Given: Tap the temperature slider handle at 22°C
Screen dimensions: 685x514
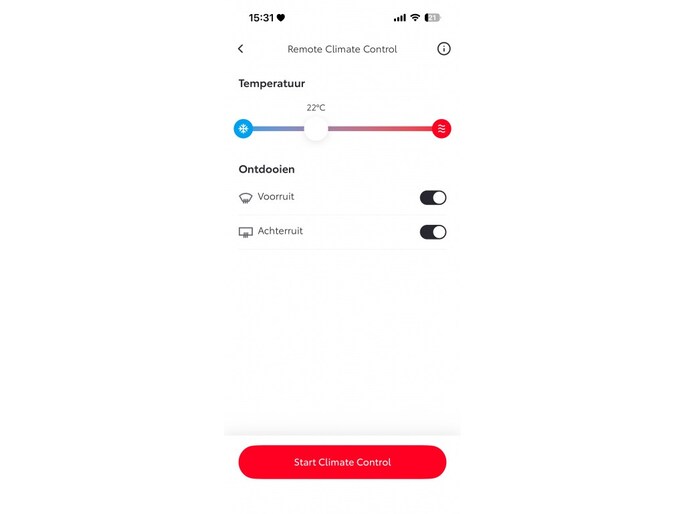Looking at the screenshot, I should [316, 129].
